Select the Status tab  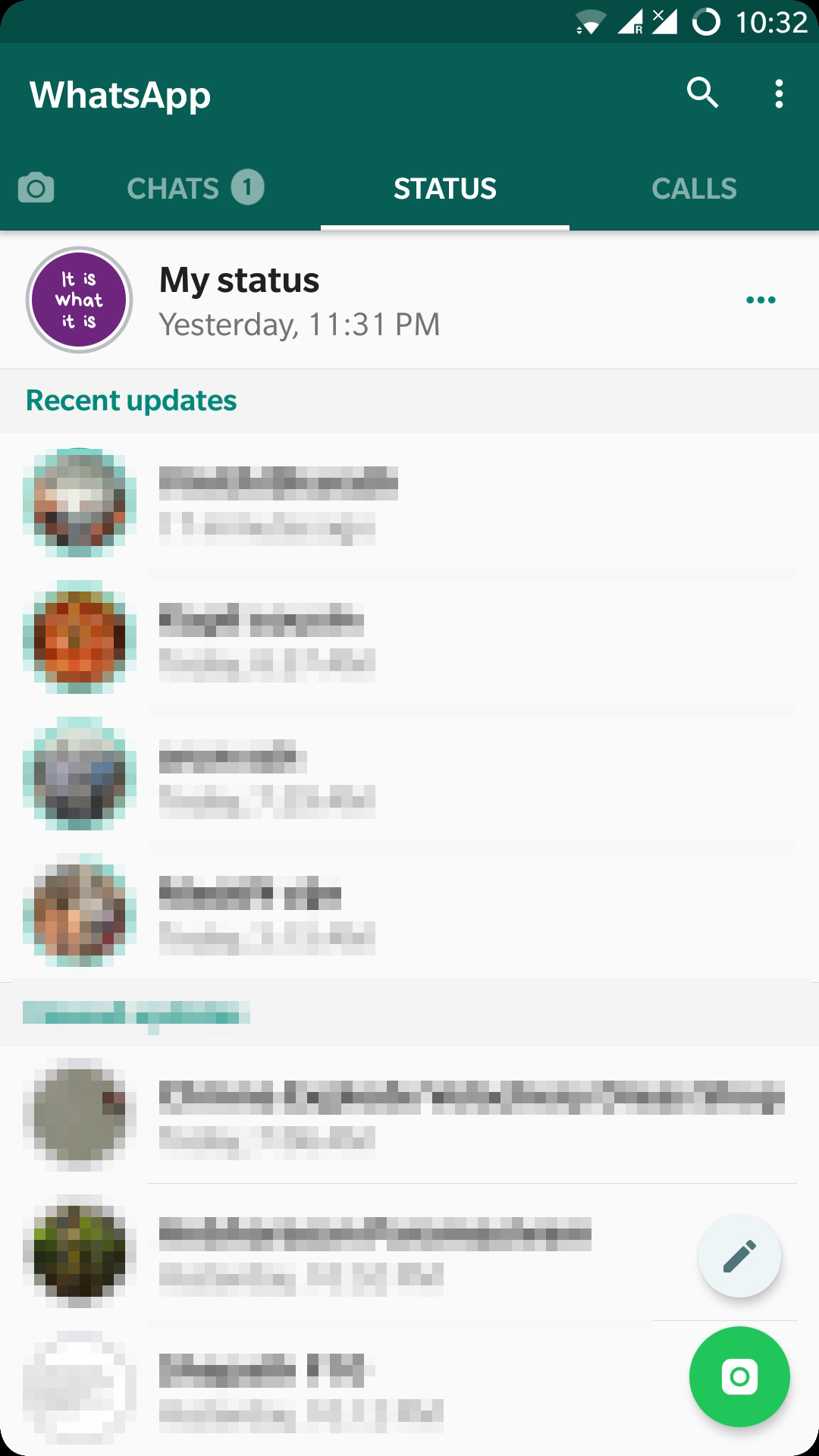point(444,188)
